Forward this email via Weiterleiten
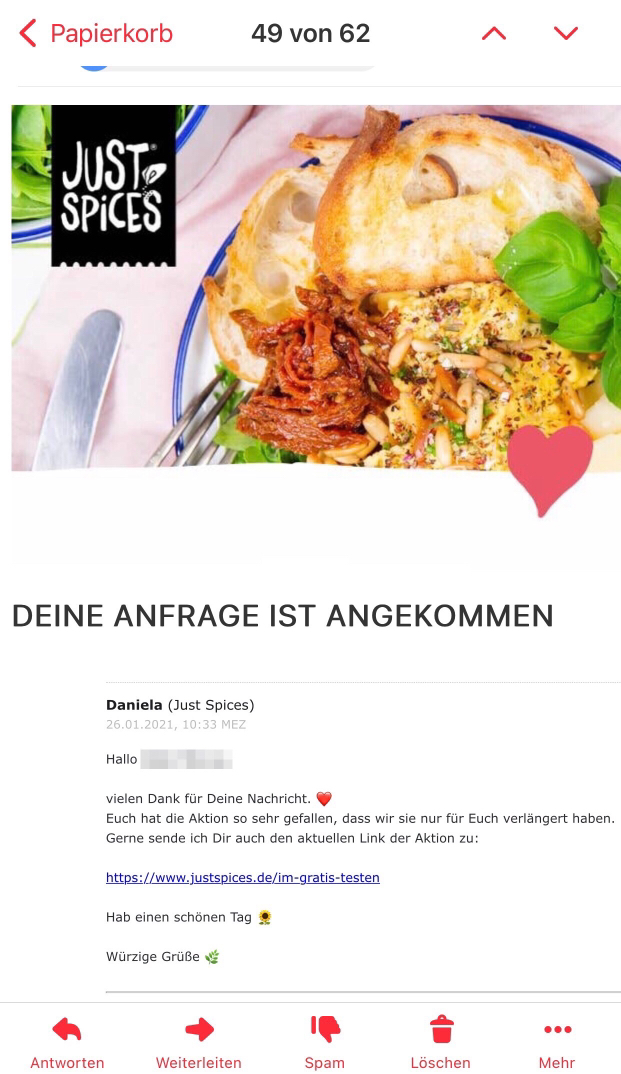621x1074 pixels. 199,1043
